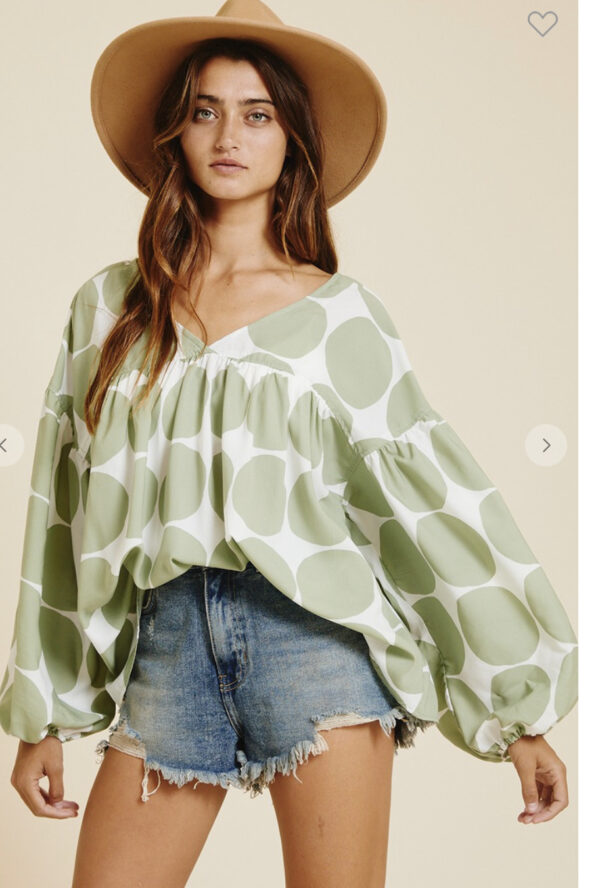Viewport: 600px width, 888px height.
Task: Go to the next product photo
Action: [545, 445]
